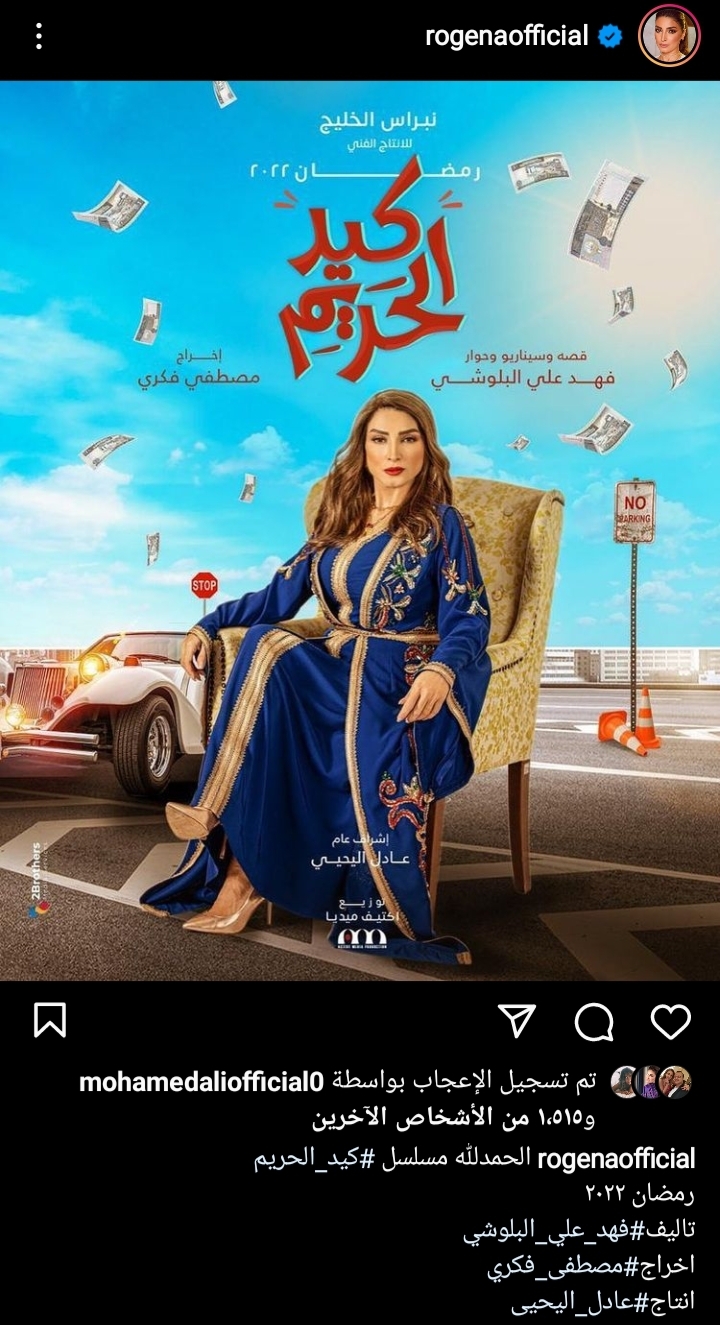This screenshot has height=1325, width=720.
Task: Open rogenaofficial profile from header username
Action: (x=506, y=37)
